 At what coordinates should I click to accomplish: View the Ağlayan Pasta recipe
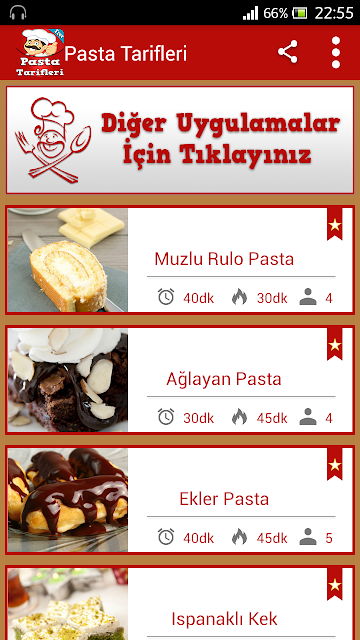(180, 380)
